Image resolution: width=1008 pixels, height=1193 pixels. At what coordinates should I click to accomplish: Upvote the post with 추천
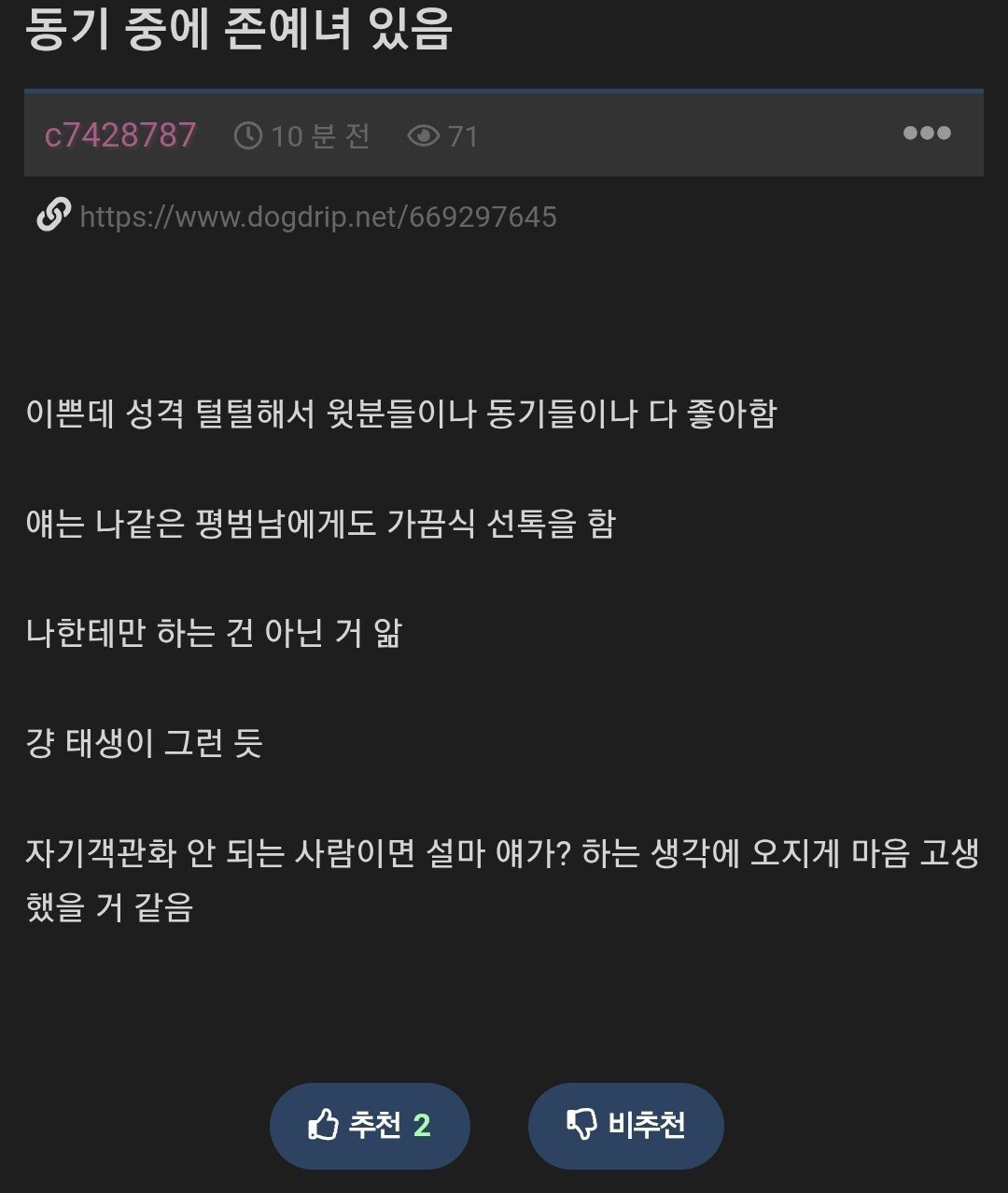pyautogui.click(x=370, y=1125)
